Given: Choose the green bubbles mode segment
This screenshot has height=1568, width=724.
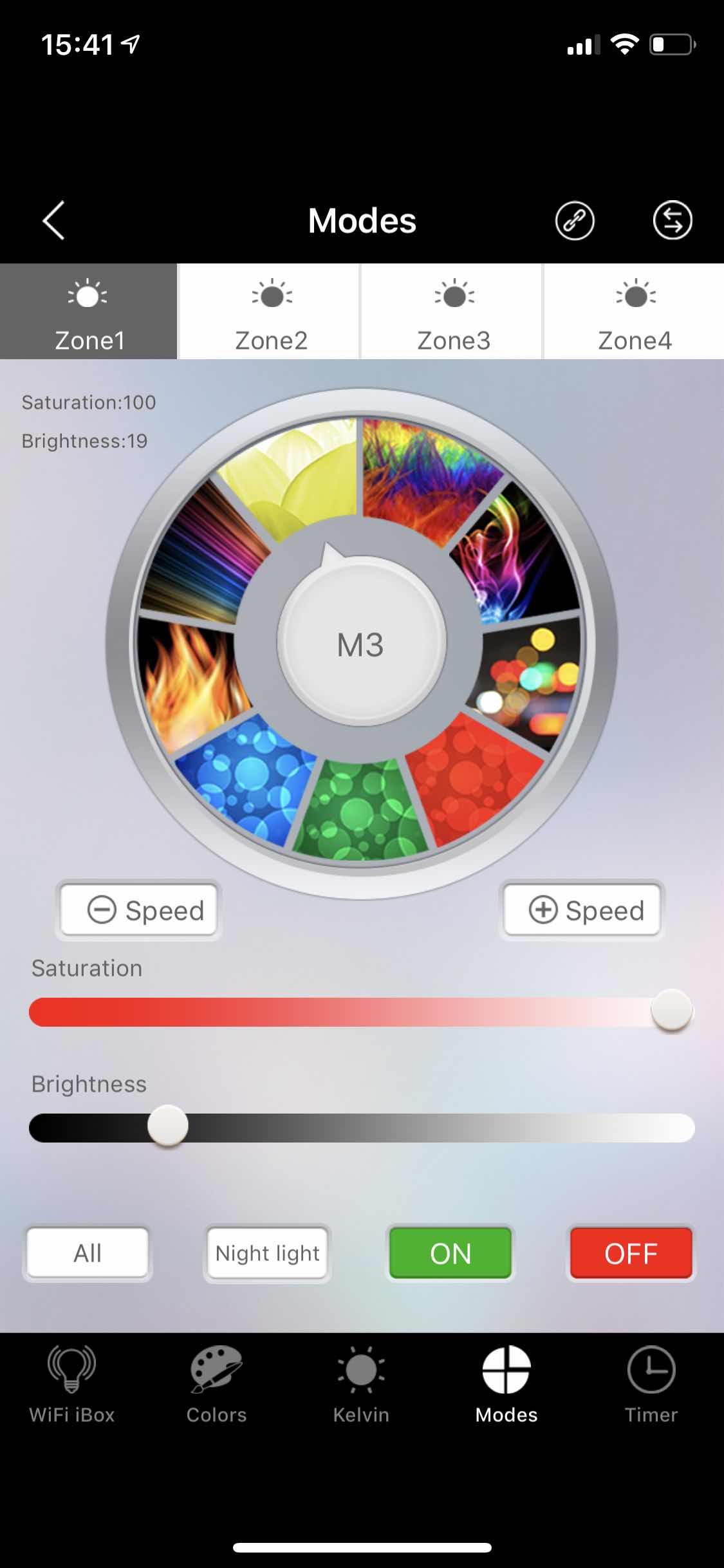Looking at the screenshot, I should coord(360,812).
